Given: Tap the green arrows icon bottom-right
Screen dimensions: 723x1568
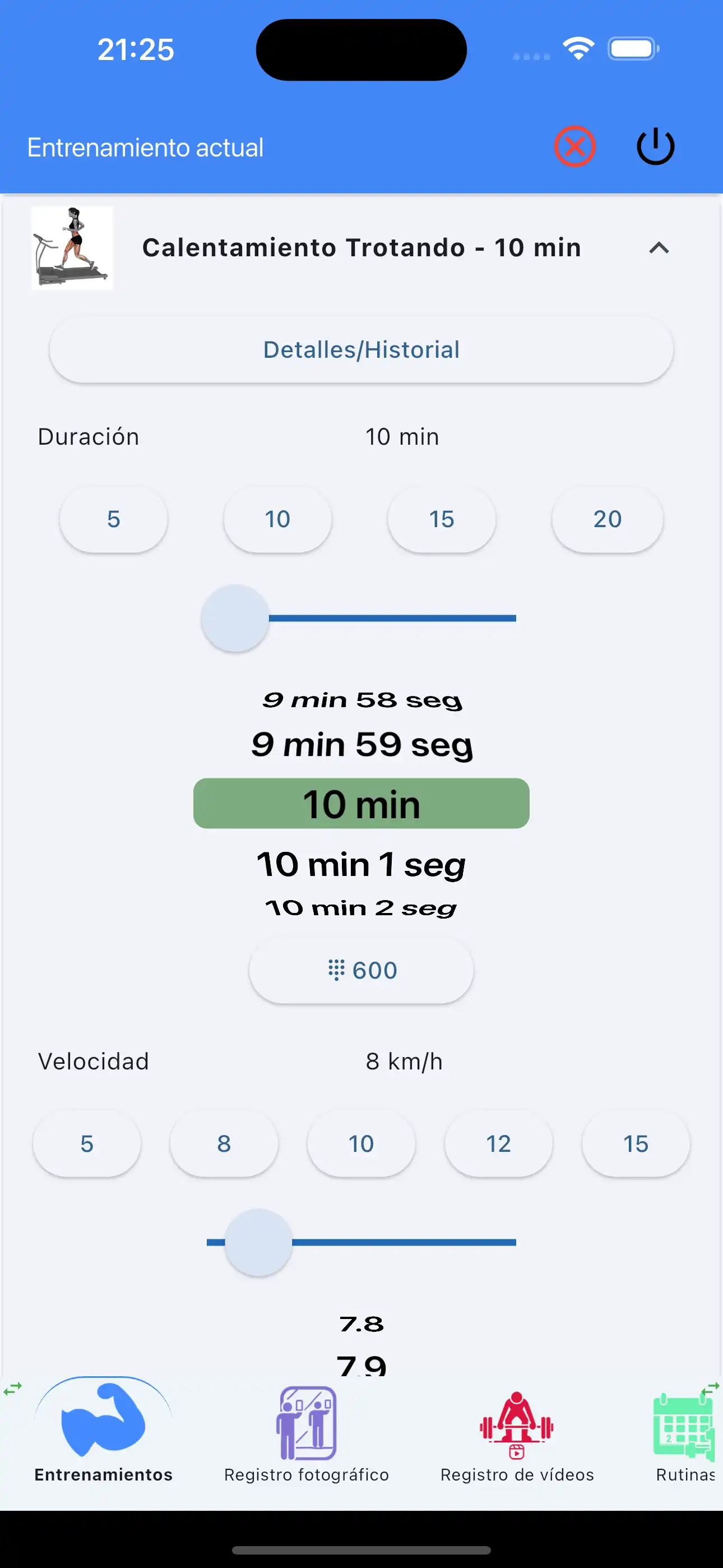Looking at the screenshot, I should (x=710, y=1389).
